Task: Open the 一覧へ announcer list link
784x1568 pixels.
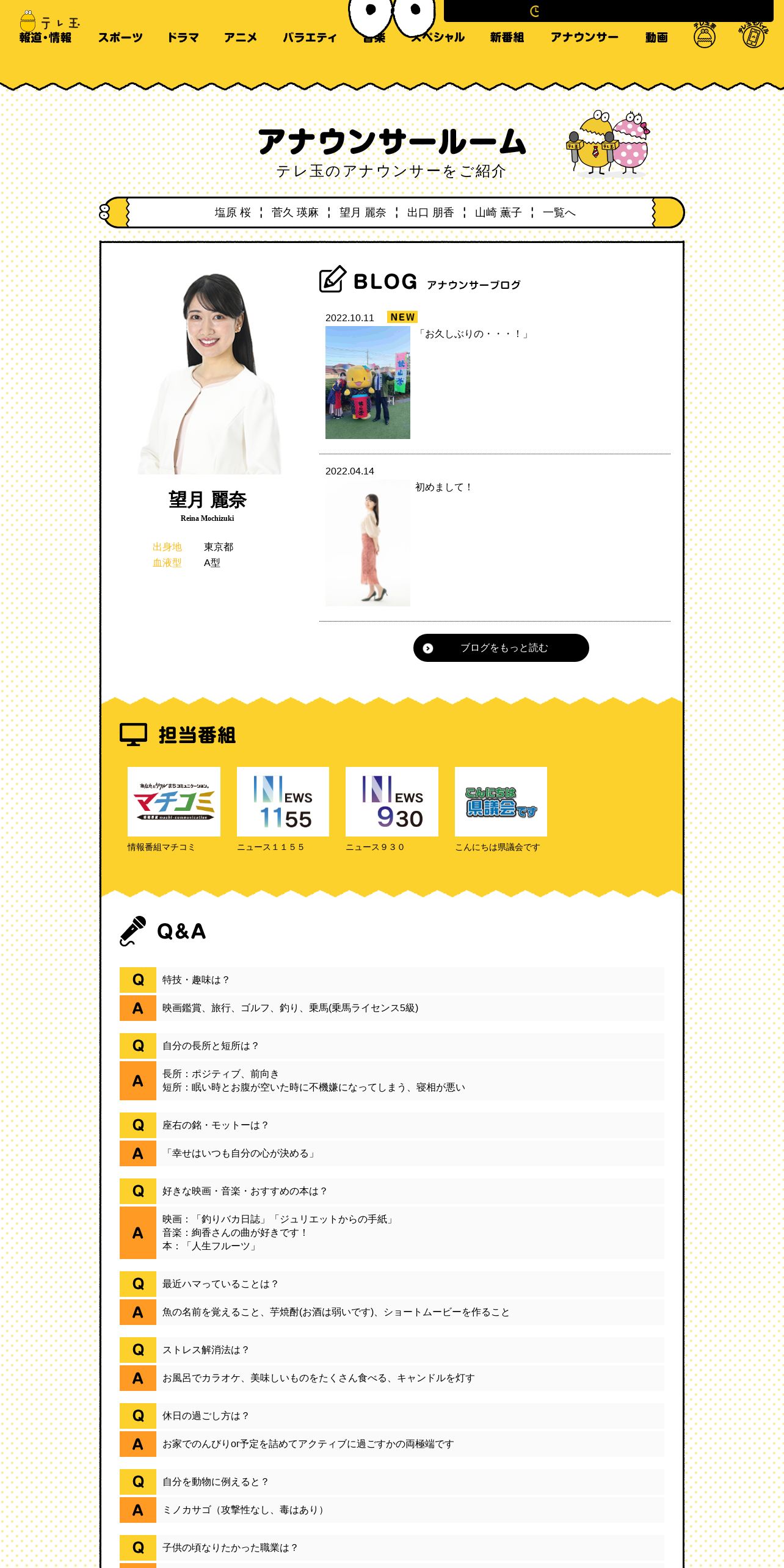Action: point(559,212)
